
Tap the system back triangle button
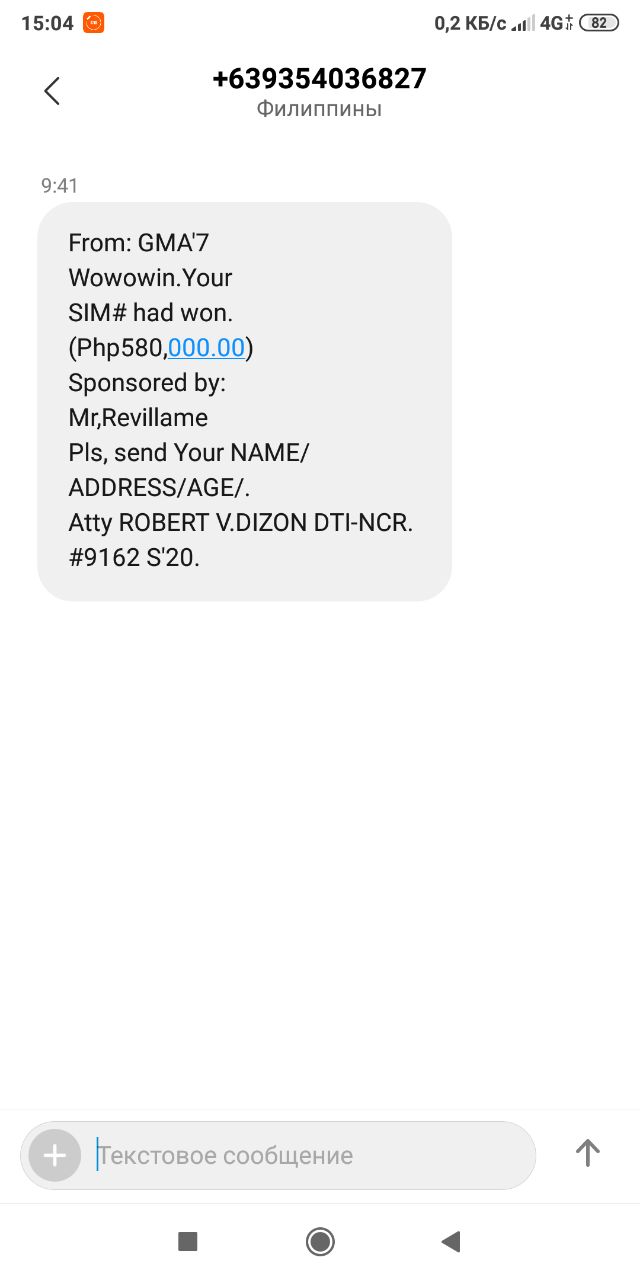click(x=451, y=1242)
